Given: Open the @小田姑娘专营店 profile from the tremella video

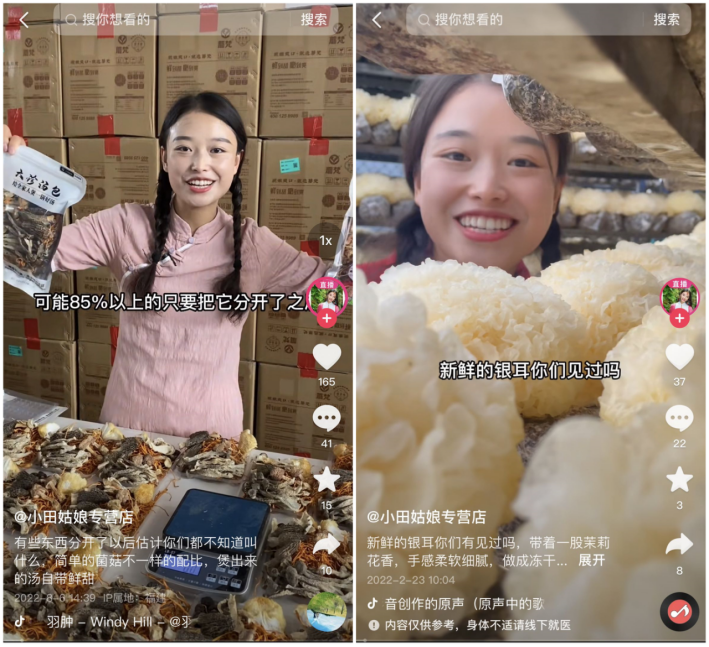Looking at the screenshot, I should pos(426,517).
